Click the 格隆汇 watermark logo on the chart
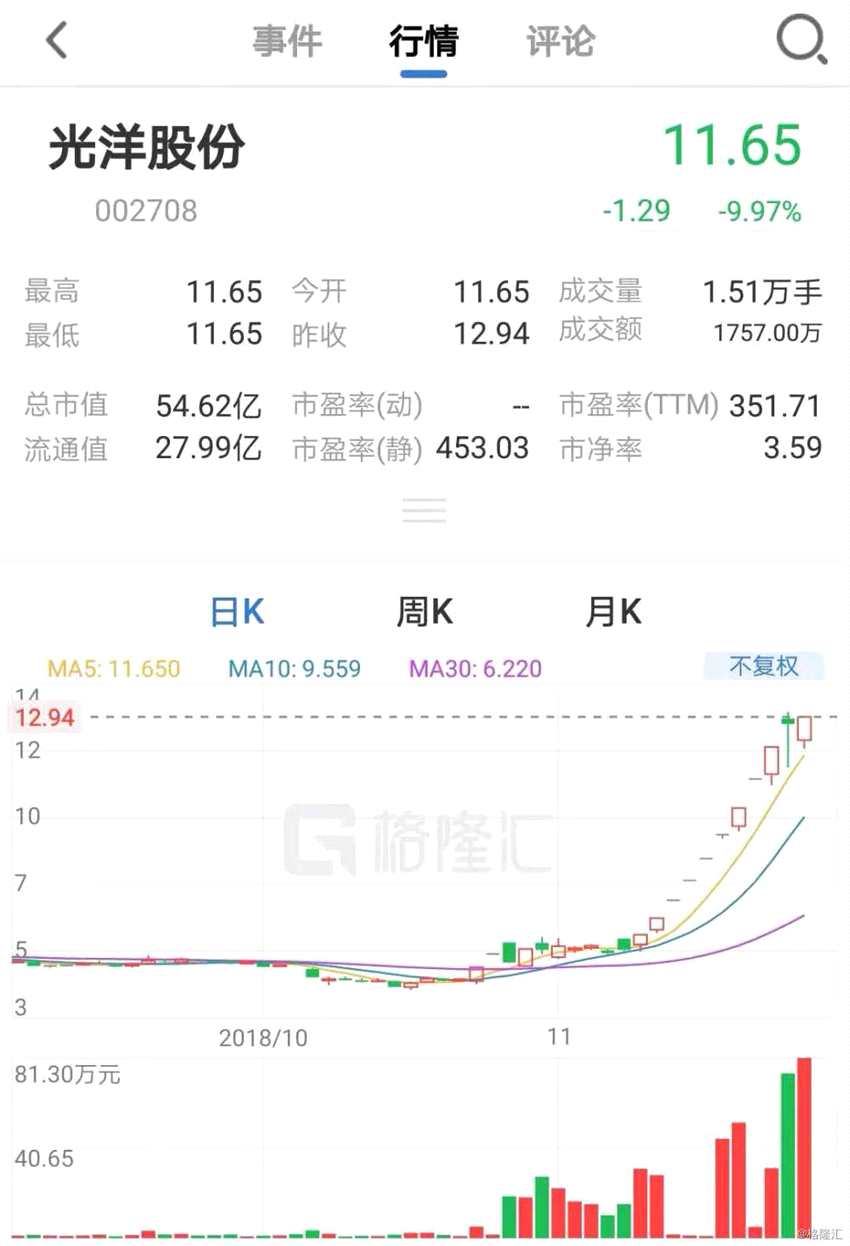 click(x=420, y=843)
